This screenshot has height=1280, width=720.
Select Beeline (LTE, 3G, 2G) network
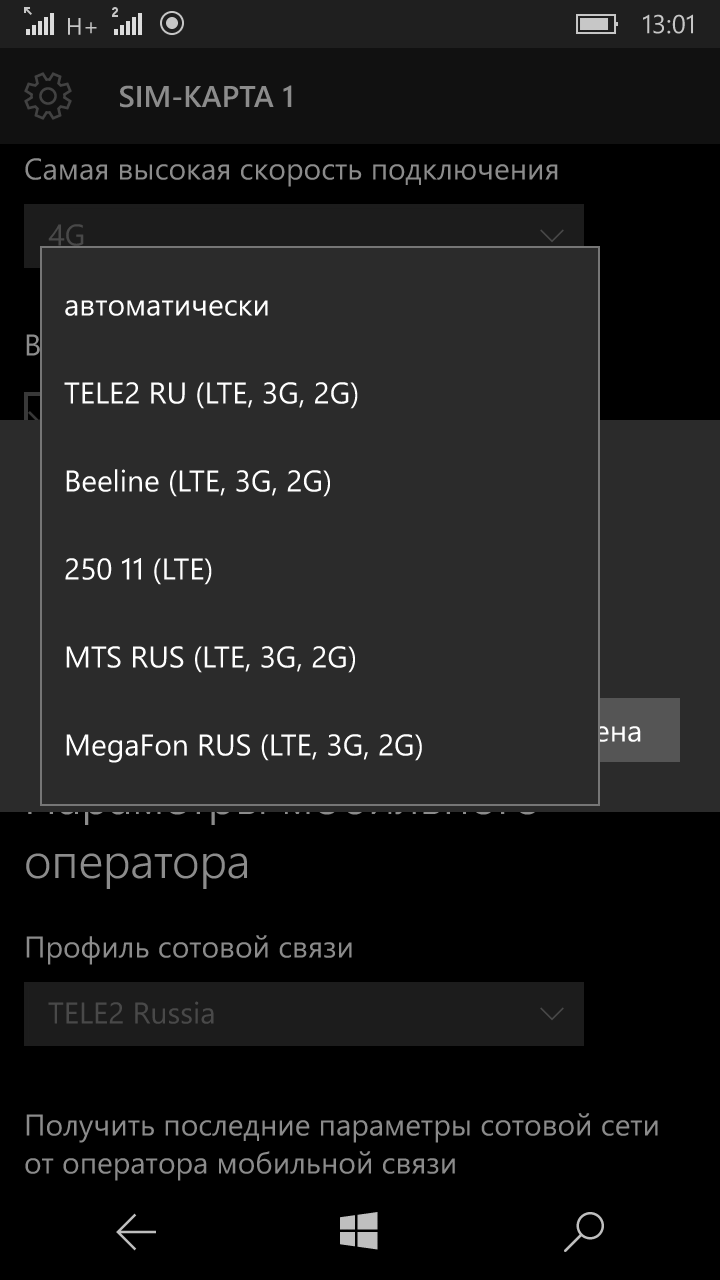click(x=320, y=482)
